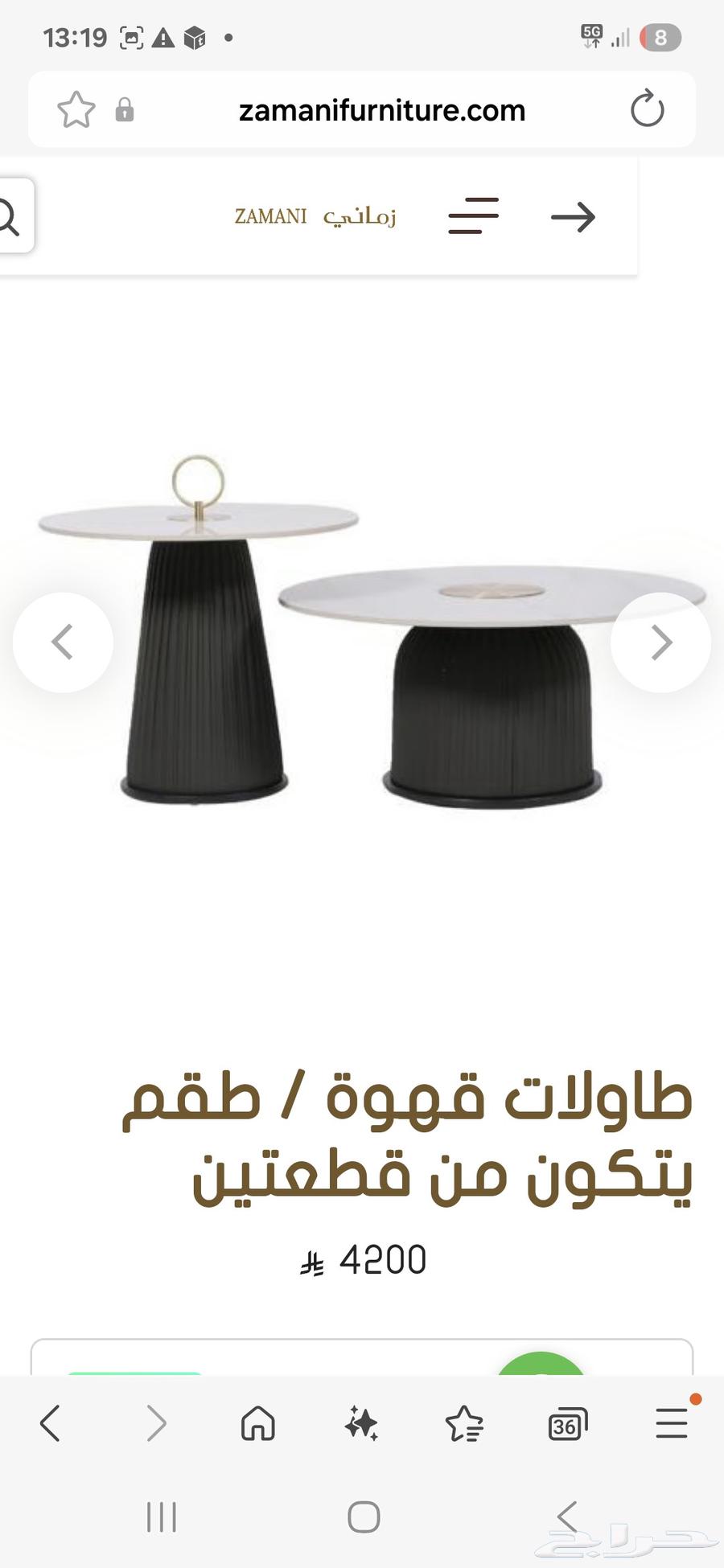
Task: Open the browser home screen
Action: 257,1423
